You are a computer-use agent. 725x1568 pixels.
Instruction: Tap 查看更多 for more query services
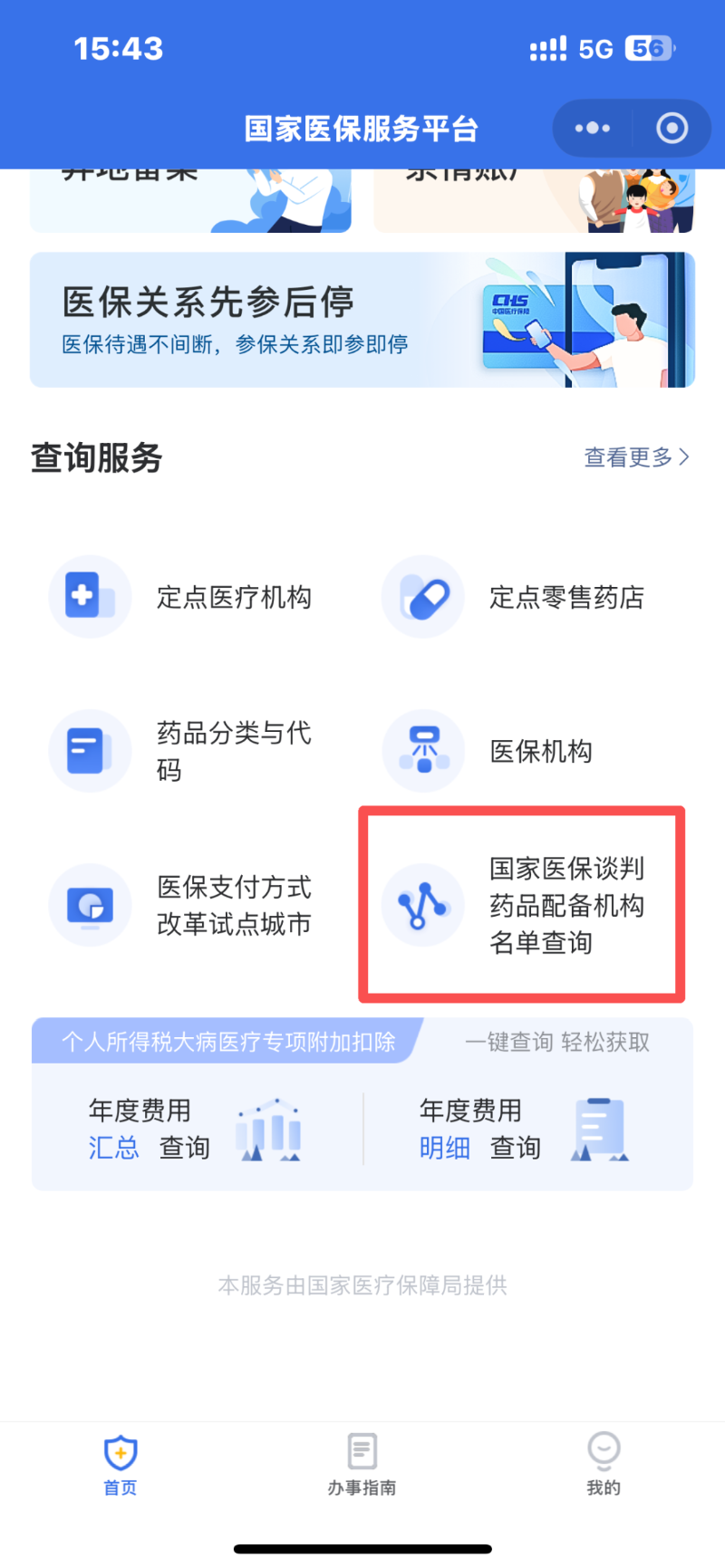coord(636,457)
